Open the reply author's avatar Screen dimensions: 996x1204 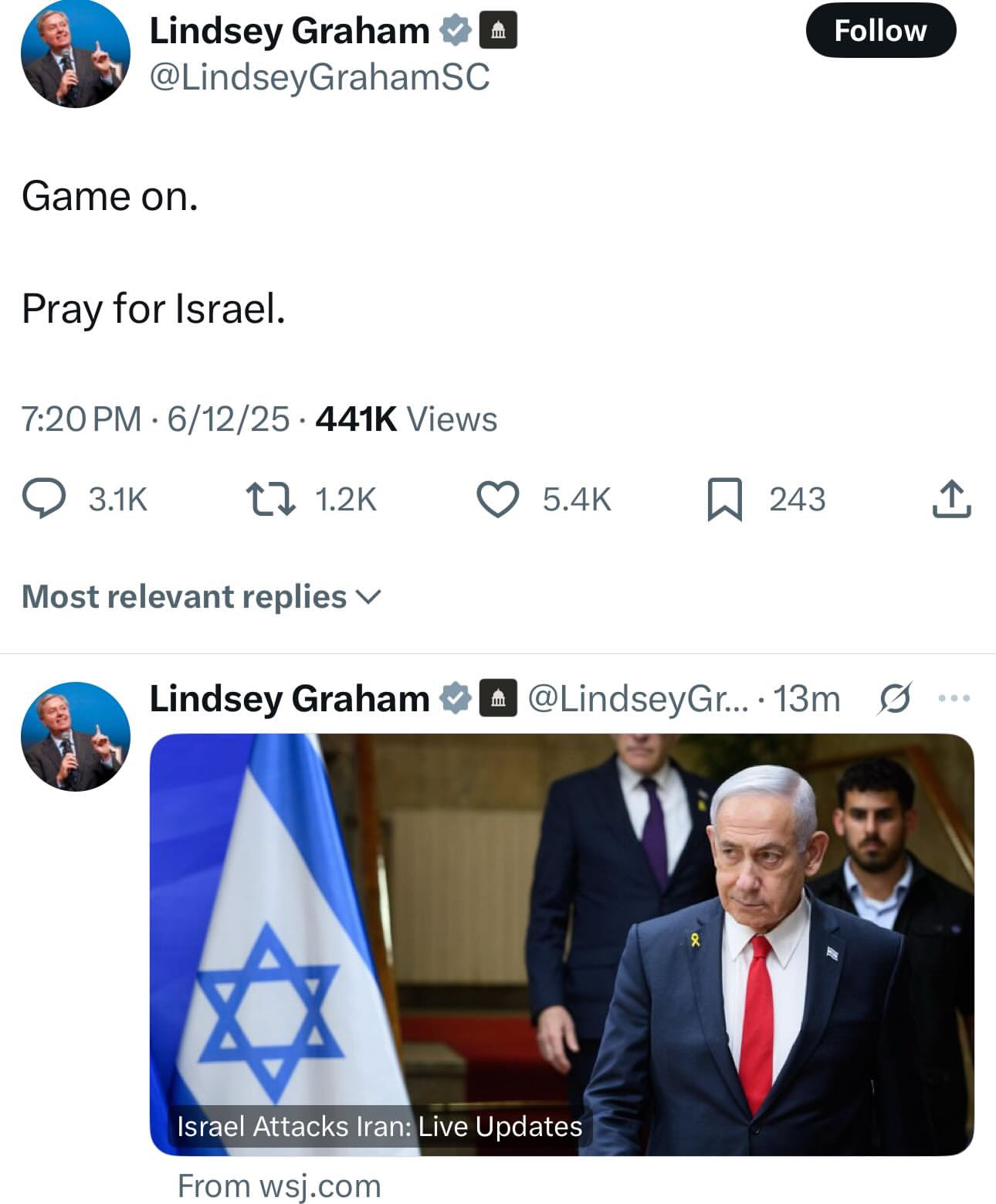pyautogui.click(x=75, y=736)
